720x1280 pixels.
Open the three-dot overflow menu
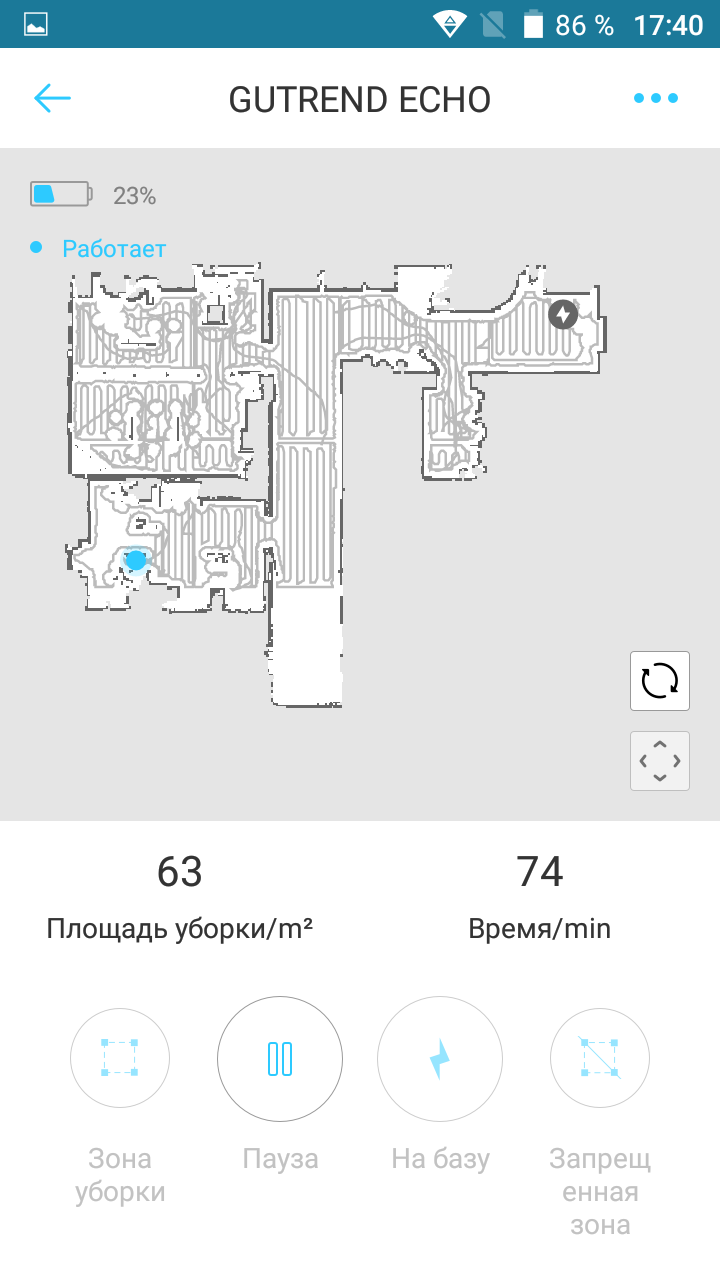(x=656, y=98)
